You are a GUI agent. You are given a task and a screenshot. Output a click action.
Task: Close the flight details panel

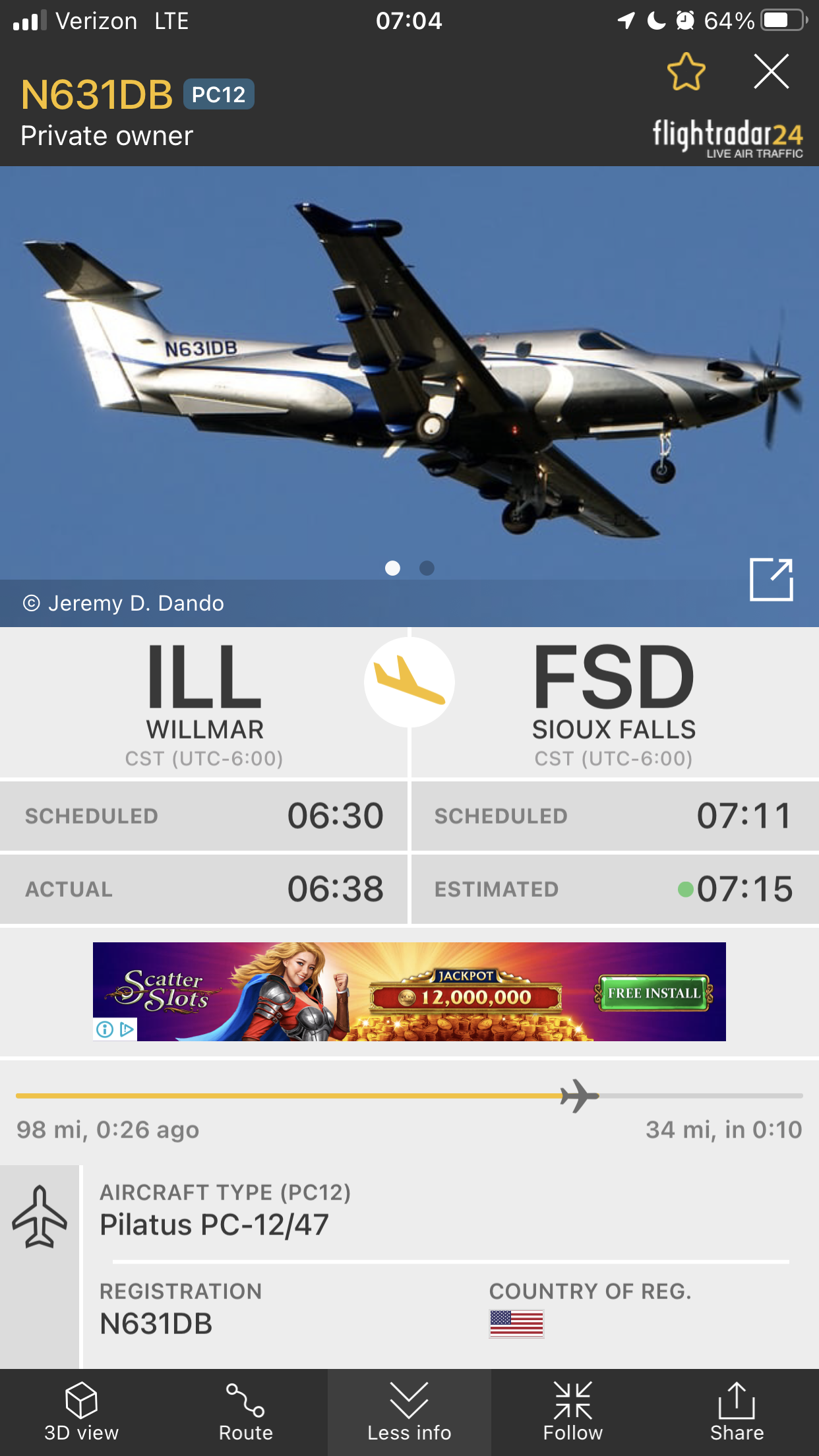(x=771, y=71)
